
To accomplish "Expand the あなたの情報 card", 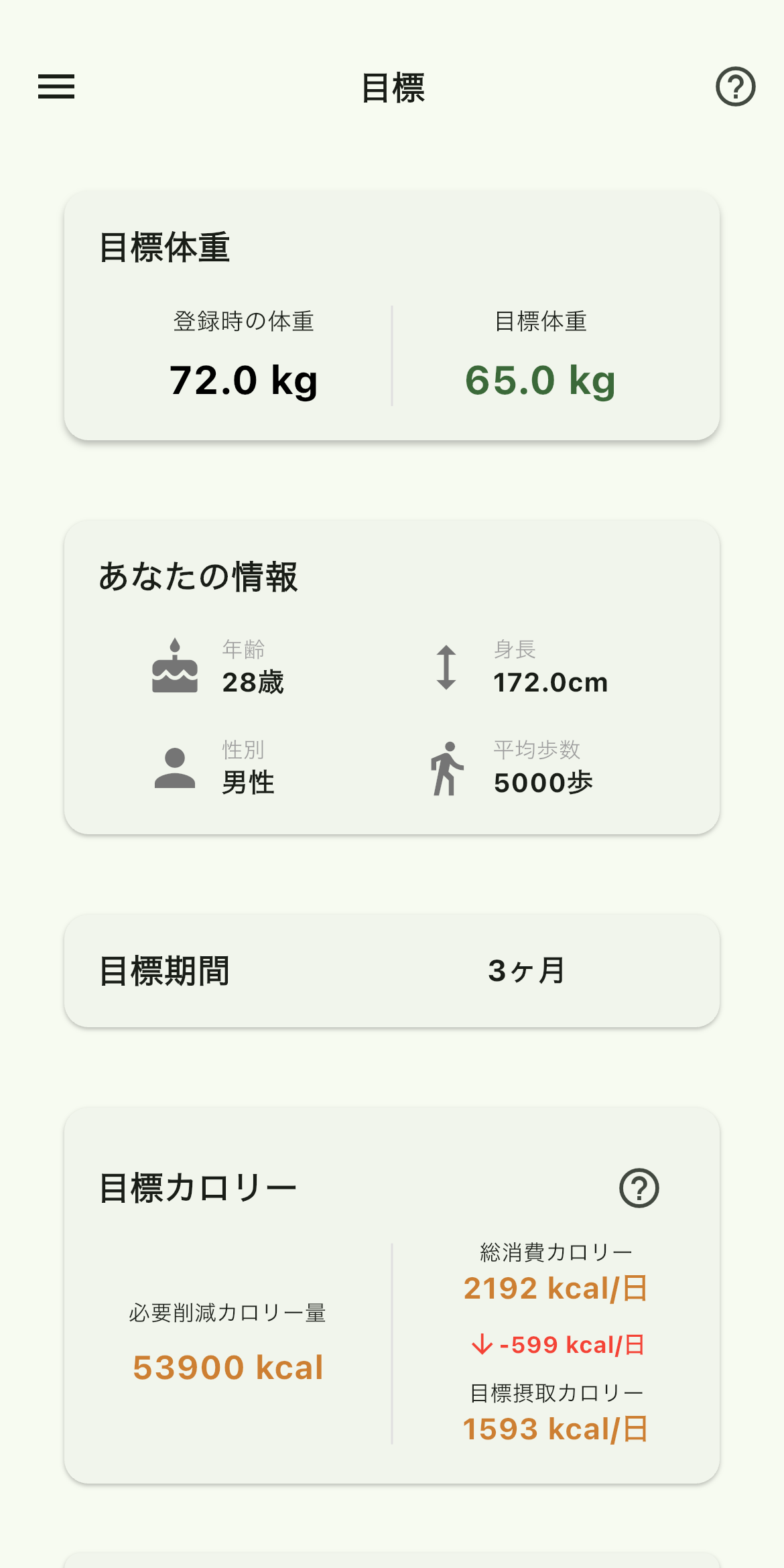I will (199, 578).
